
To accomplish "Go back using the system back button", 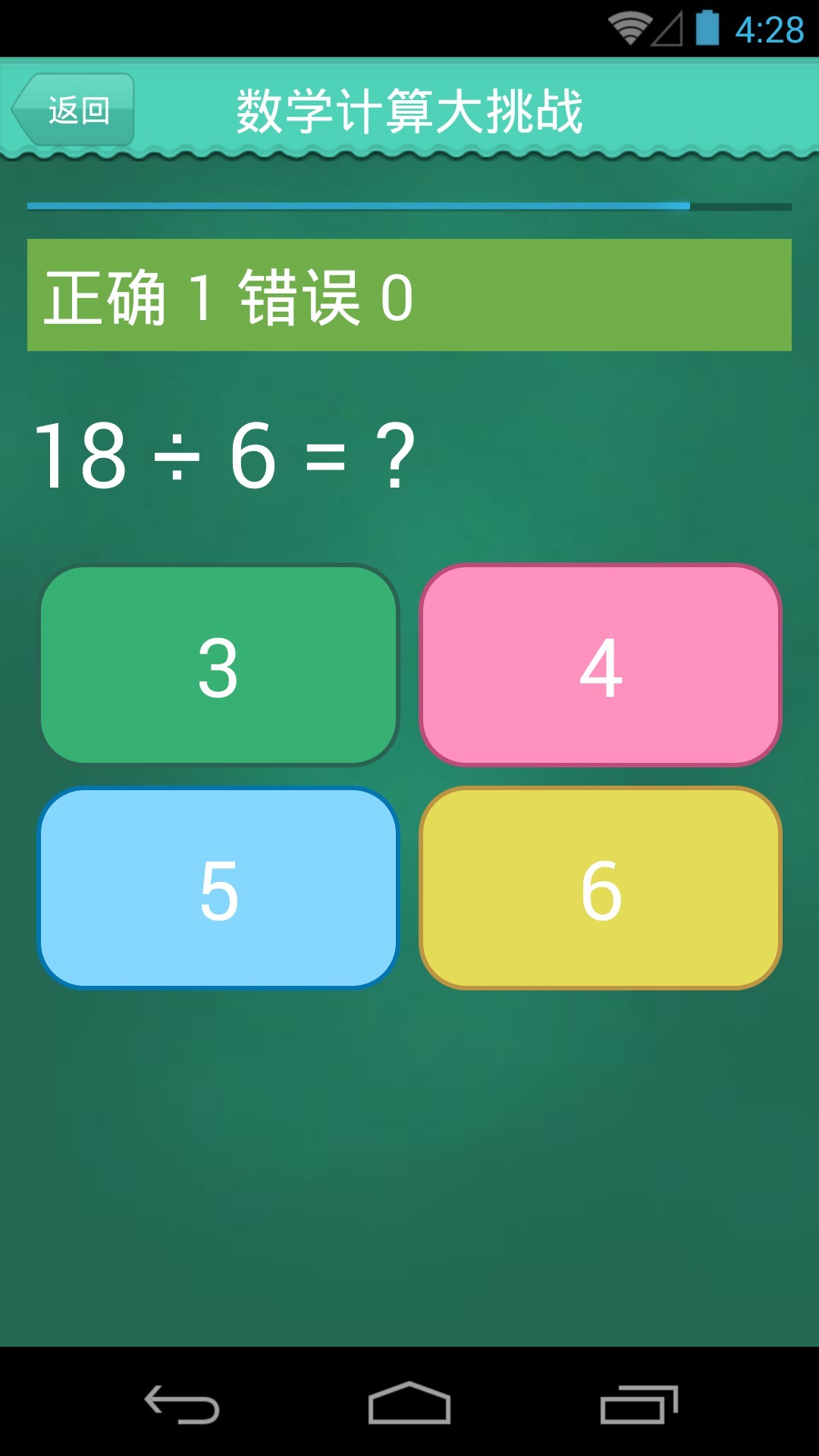I will pos(182,1404).
